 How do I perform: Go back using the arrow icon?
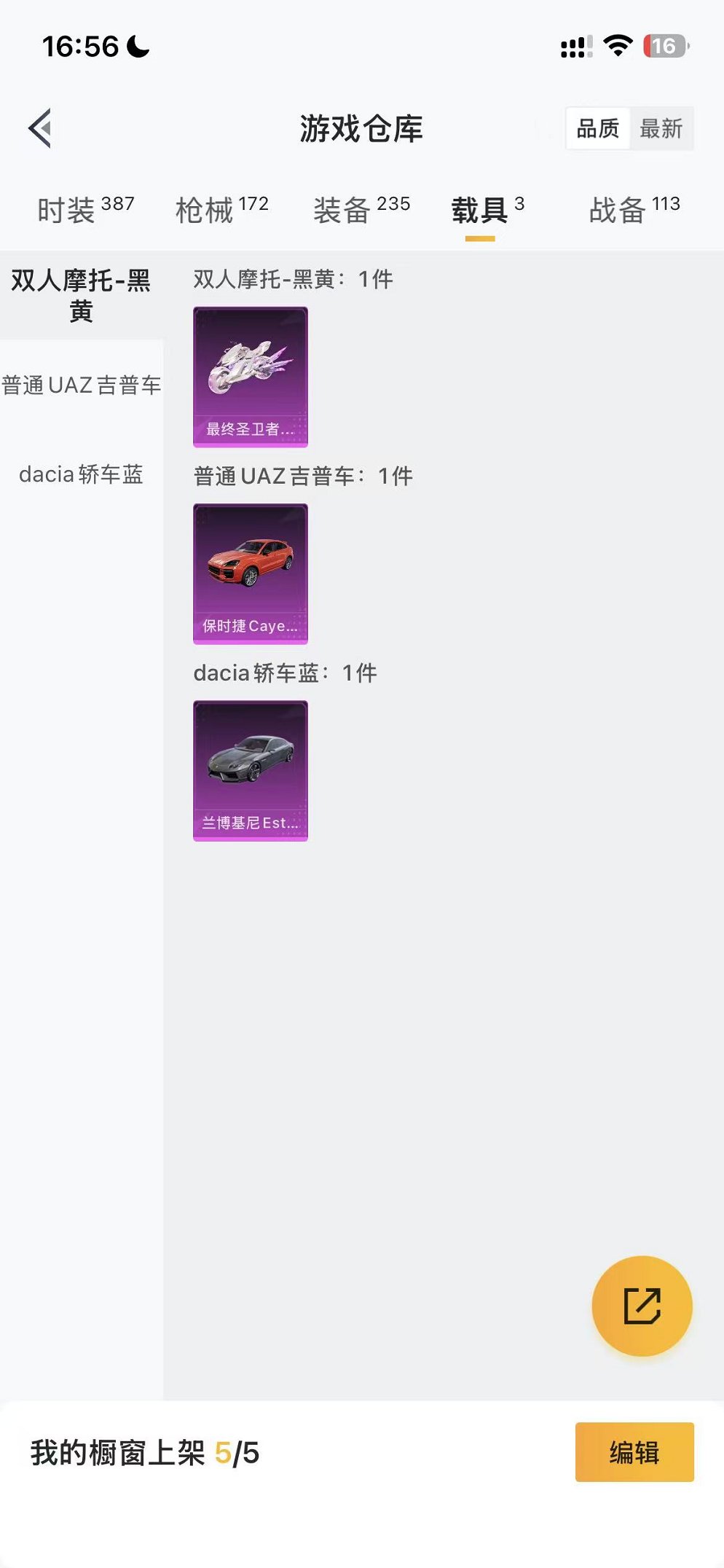pyautogui.click(x=41, y=128)
